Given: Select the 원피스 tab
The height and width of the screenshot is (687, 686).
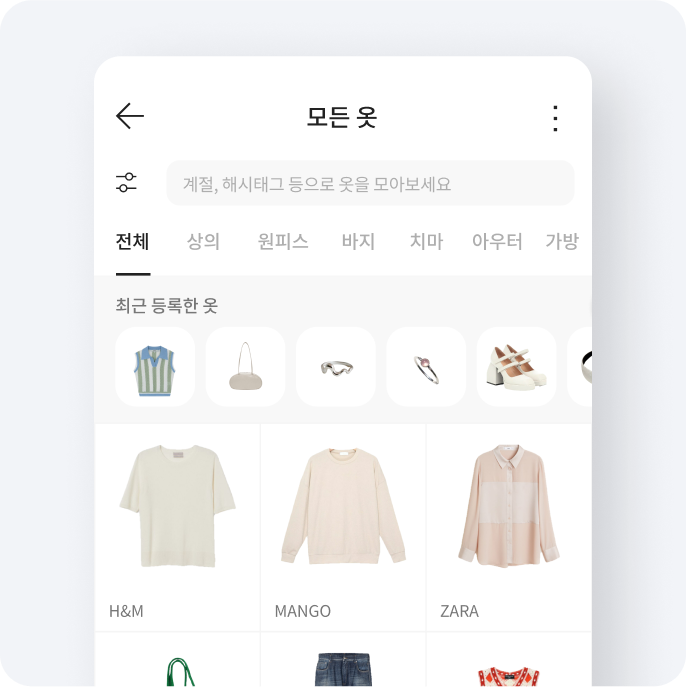Looking at the screenshot, I should coord(283,242).
